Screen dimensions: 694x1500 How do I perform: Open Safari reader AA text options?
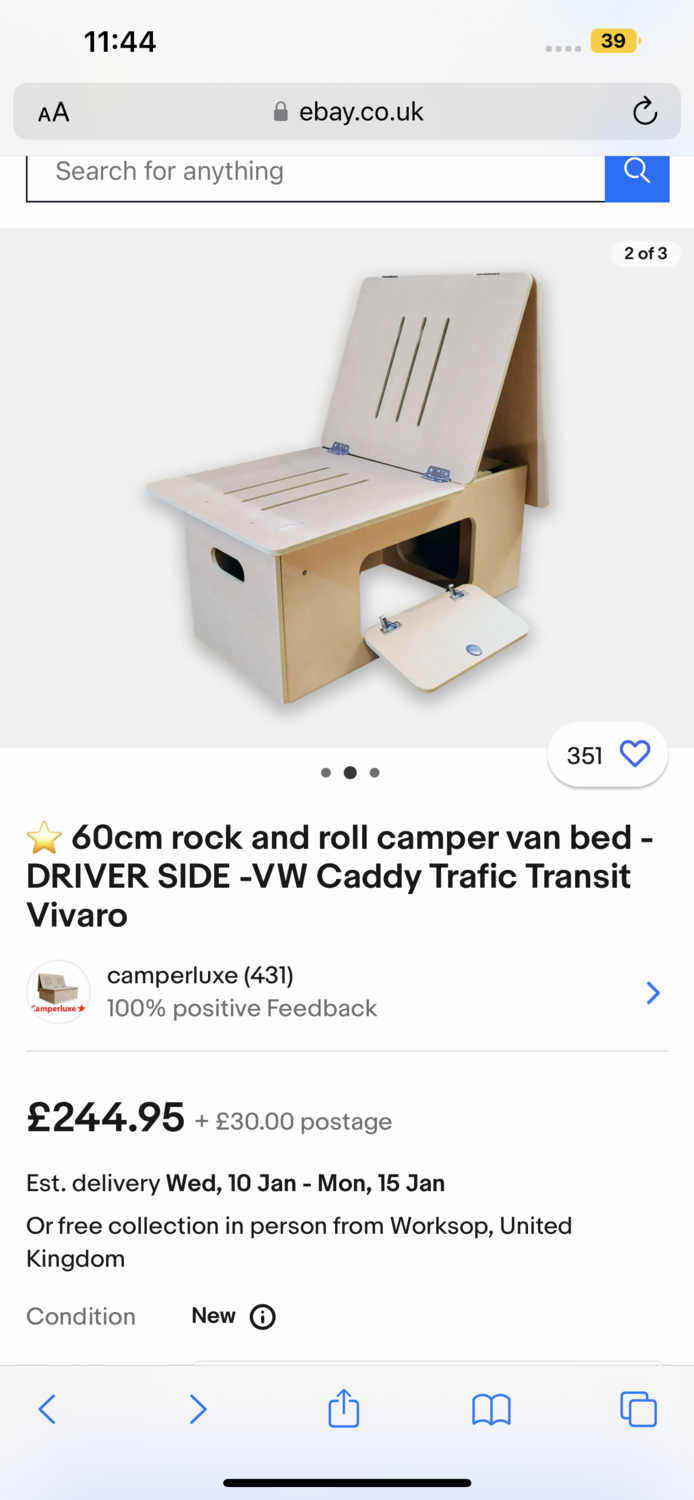pyautogui.click(x=54, y=112)
